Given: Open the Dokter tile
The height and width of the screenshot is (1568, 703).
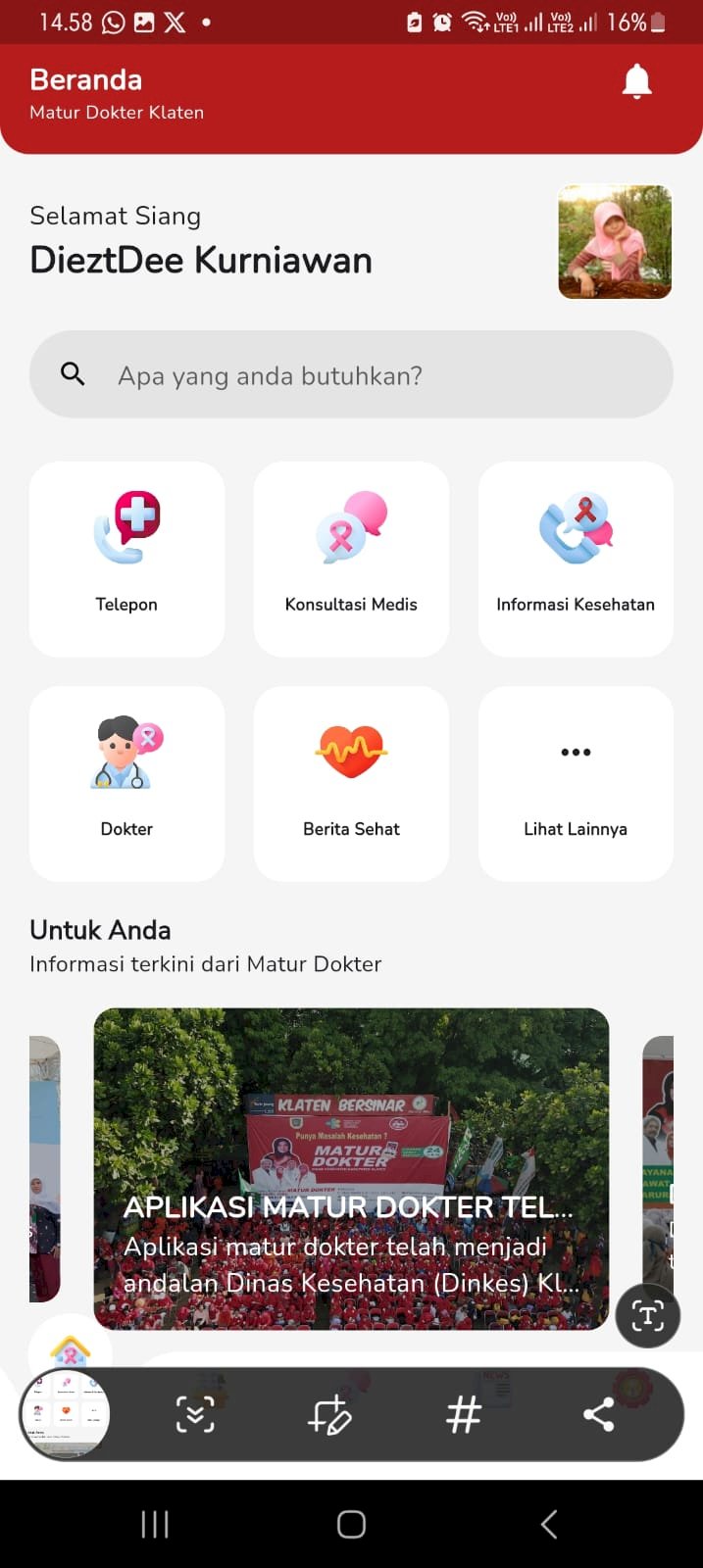Looking at the screenshot, I should 126,783.
